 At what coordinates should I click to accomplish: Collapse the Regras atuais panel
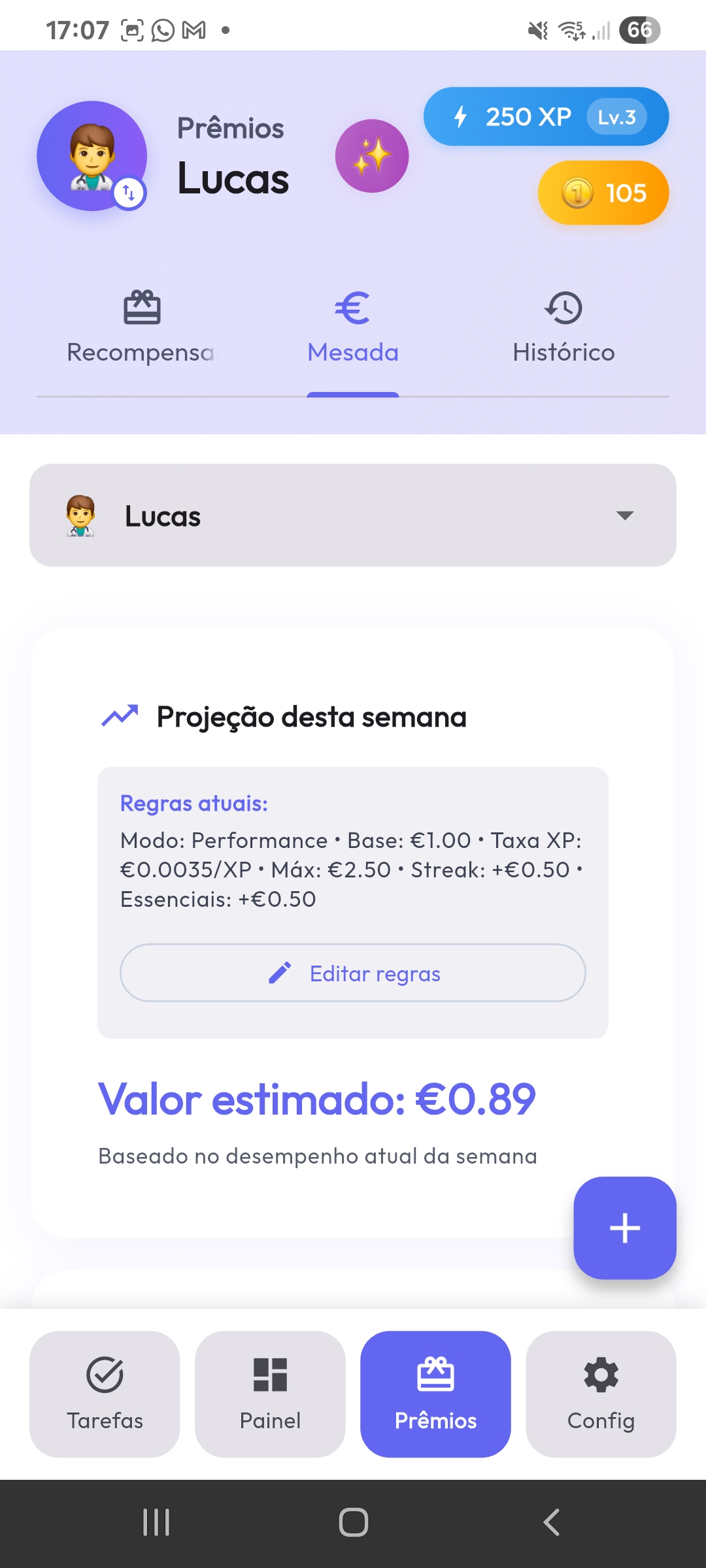(x=193, y=804)
